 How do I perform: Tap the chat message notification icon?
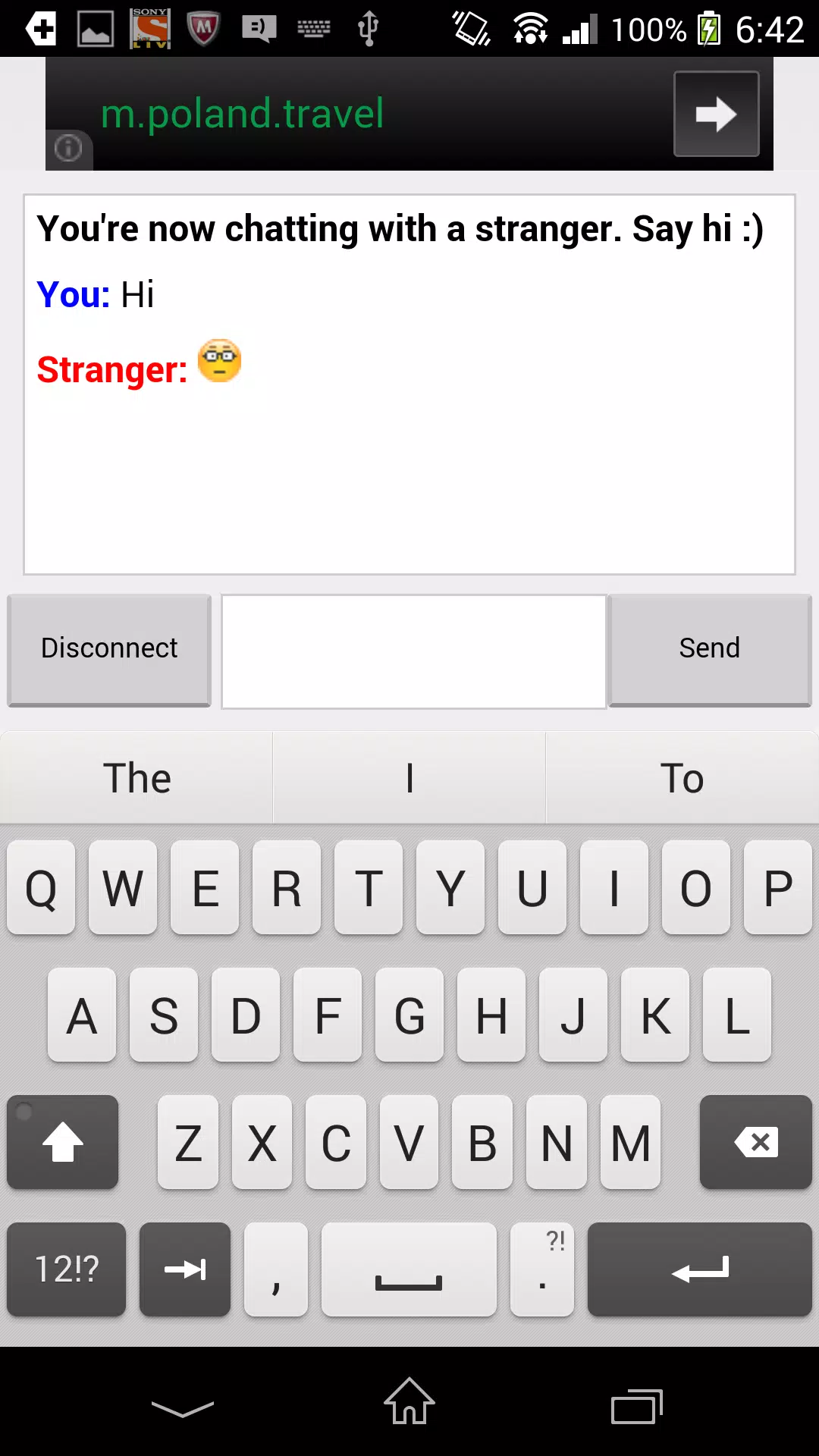tap(258, 29)
